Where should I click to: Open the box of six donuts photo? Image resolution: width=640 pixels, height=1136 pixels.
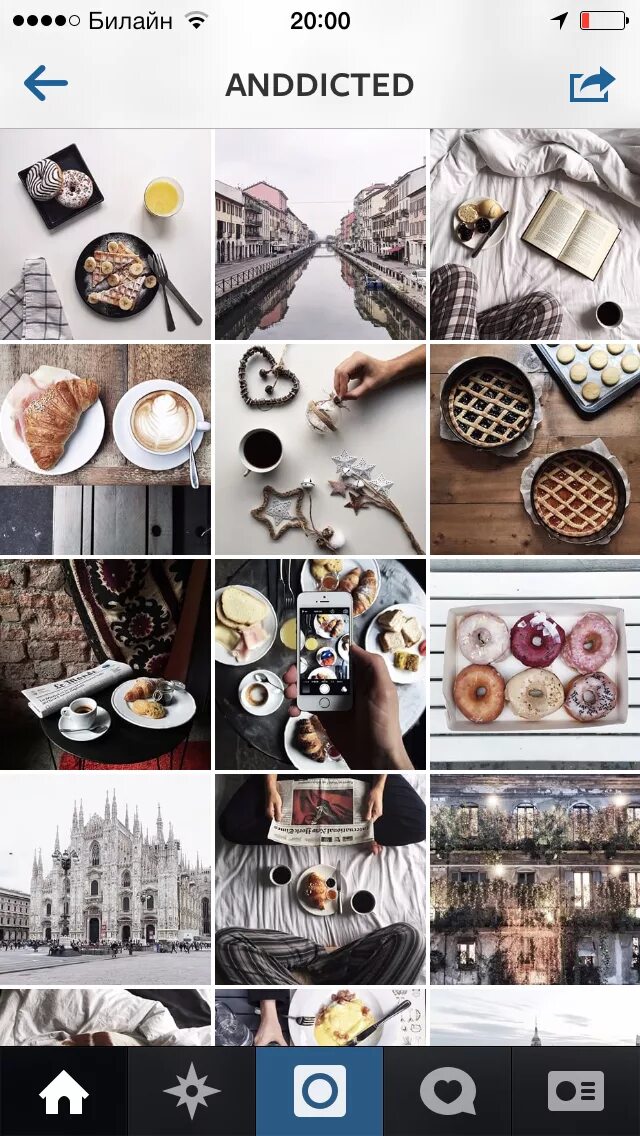[x=535, y=664]
